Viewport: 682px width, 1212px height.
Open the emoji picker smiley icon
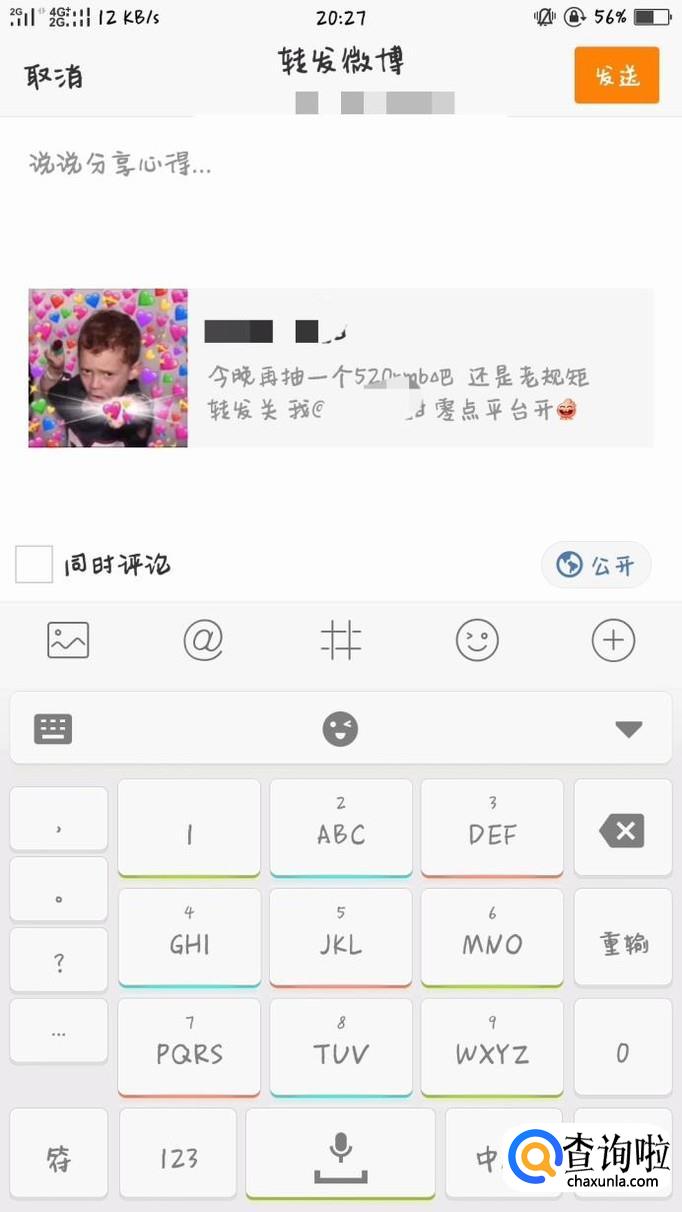[477, 640]
